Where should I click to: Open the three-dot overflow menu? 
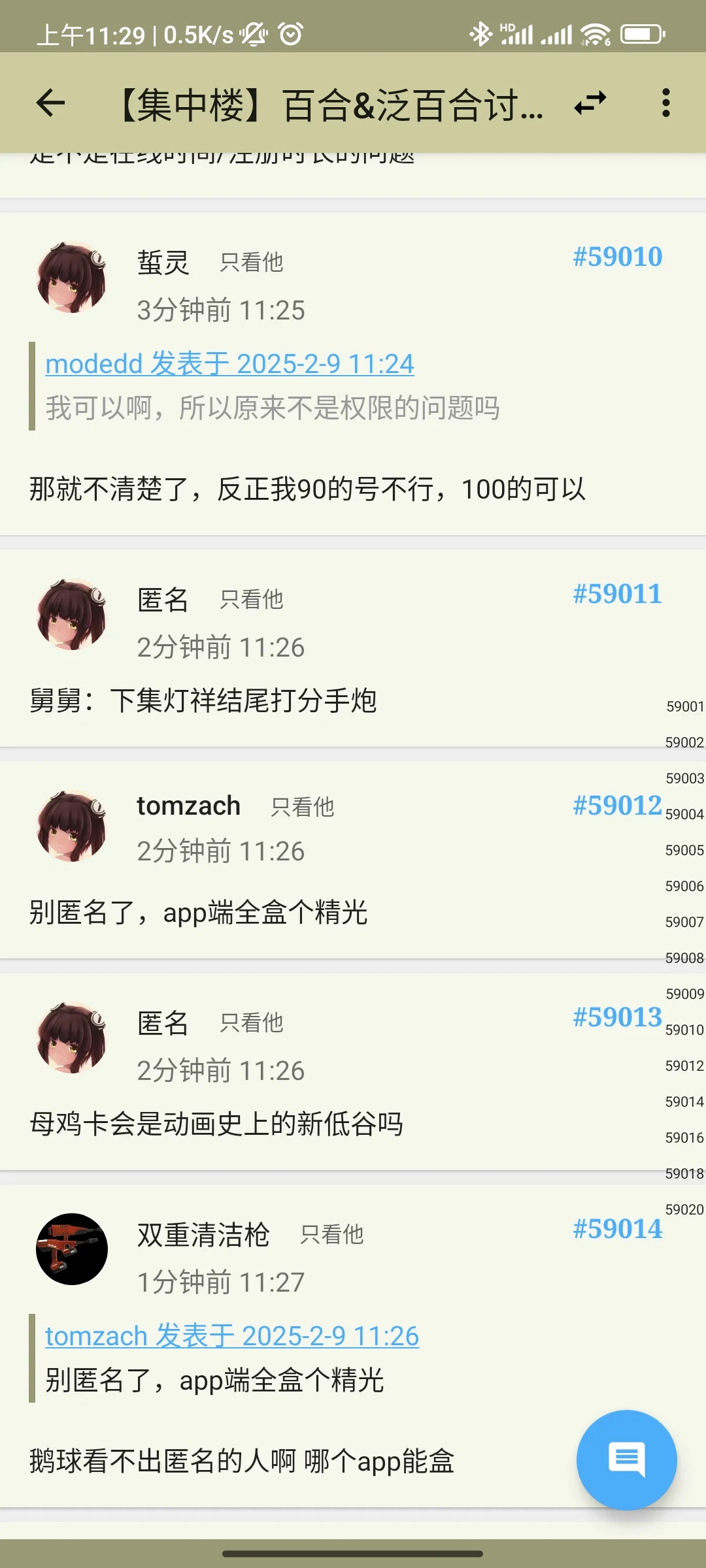pyautogui.click(x=665, y=103)
